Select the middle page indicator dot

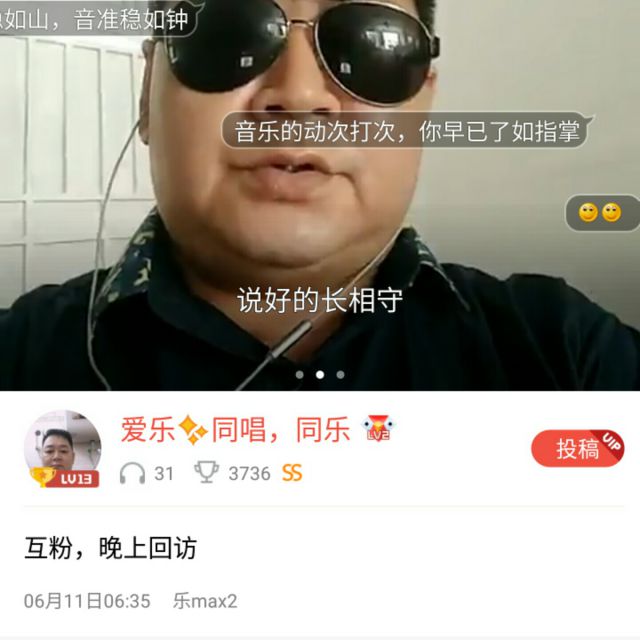pyautogui.click(x=320, y=375)
